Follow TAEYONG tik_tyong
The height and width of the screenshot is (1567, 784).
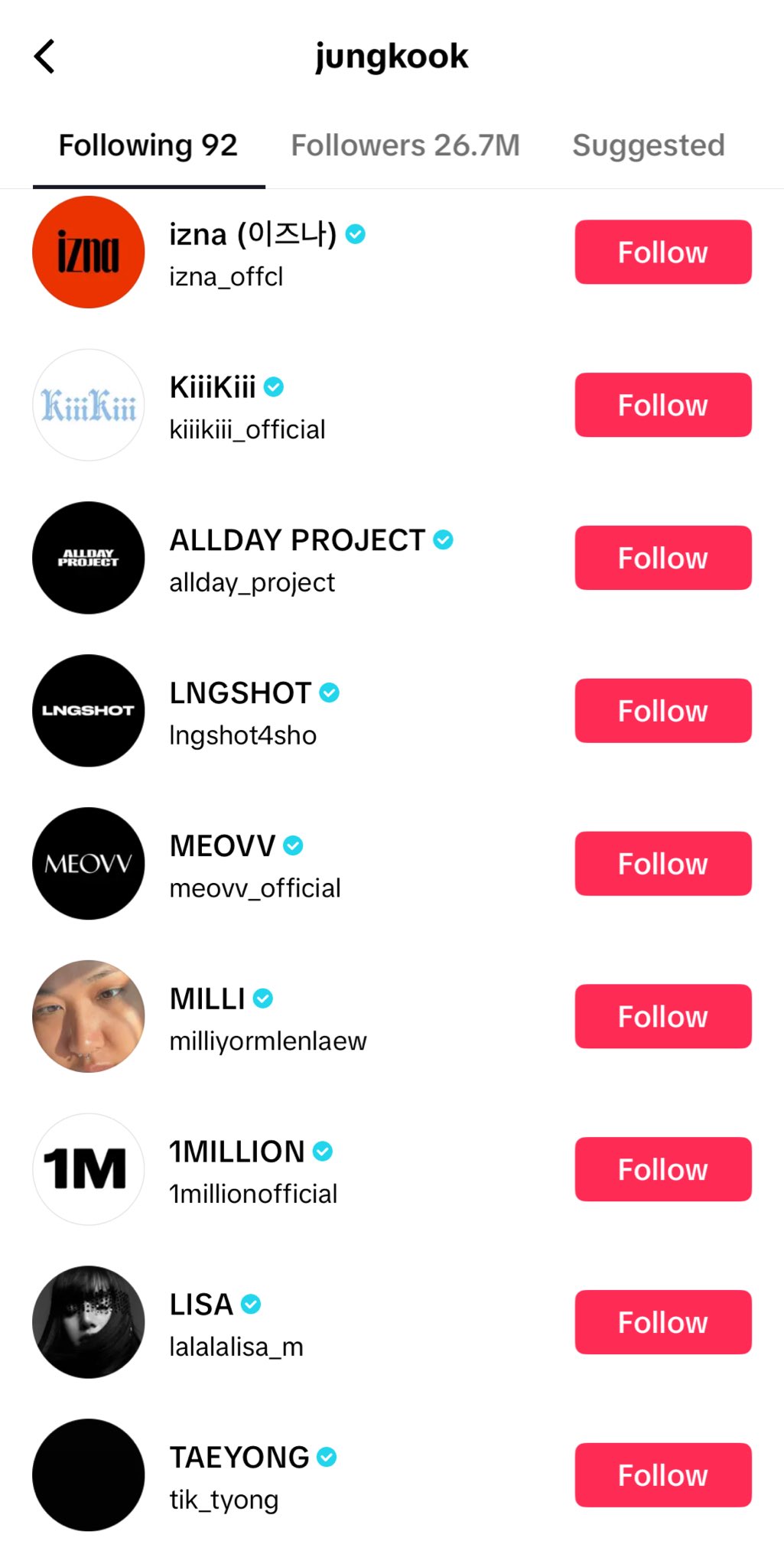coord(662,1475)
